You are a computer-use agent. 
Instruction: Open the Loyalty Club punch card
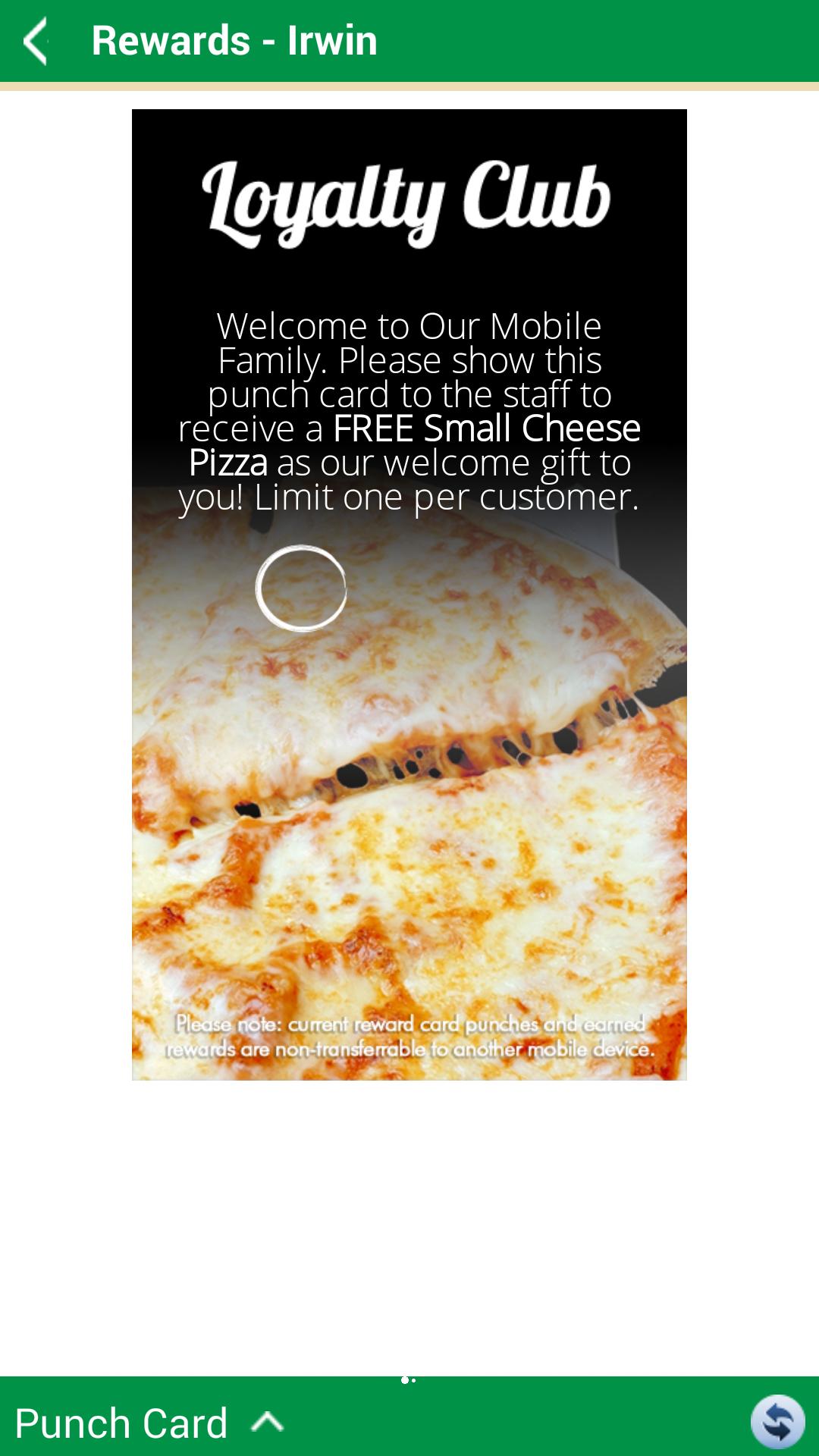coord(409,595)
